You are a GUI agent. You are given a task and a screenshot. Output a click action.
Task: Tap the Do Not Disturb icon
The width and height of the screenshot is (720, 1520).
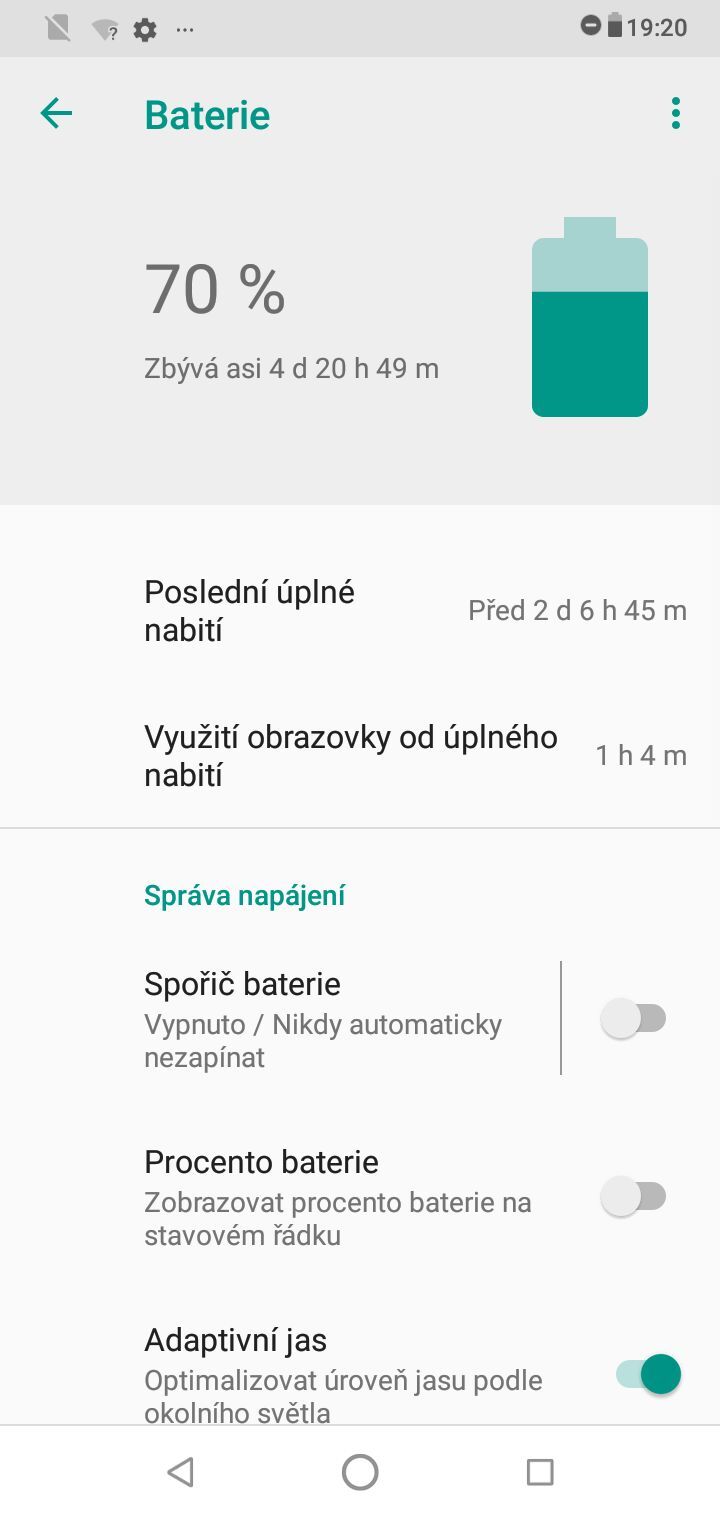588,27
